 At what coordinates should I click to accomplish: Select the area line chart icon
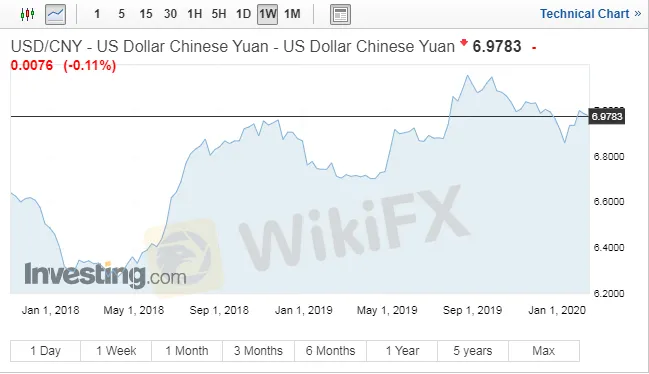(x=55, y=14)
